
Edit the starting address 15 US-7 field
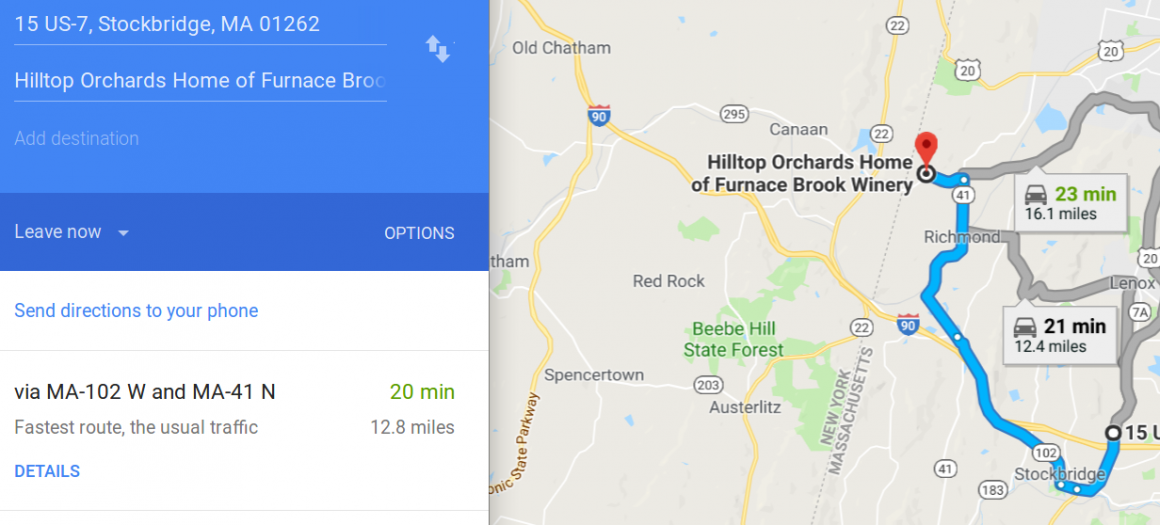[x=200, y=25]
